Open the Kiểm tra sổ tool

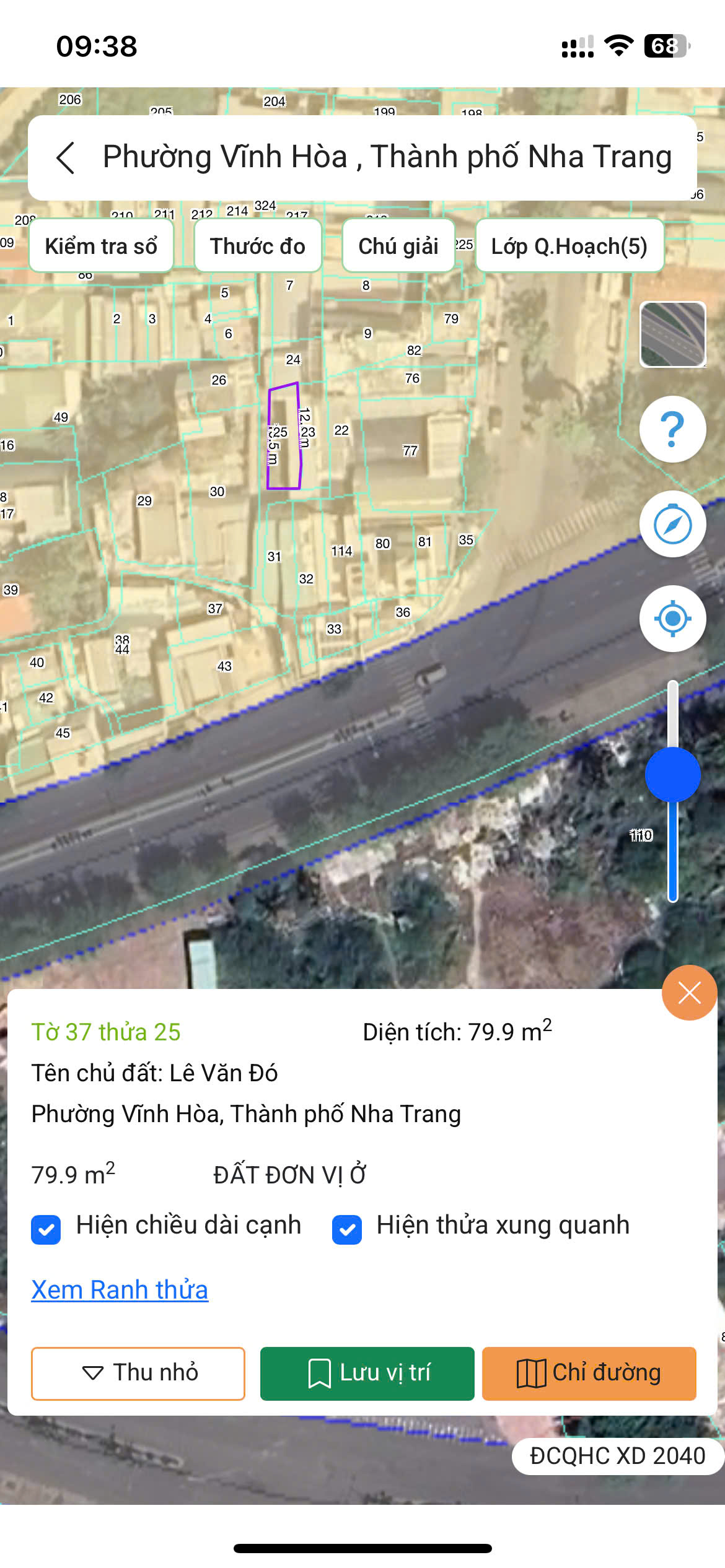(101, 246)
